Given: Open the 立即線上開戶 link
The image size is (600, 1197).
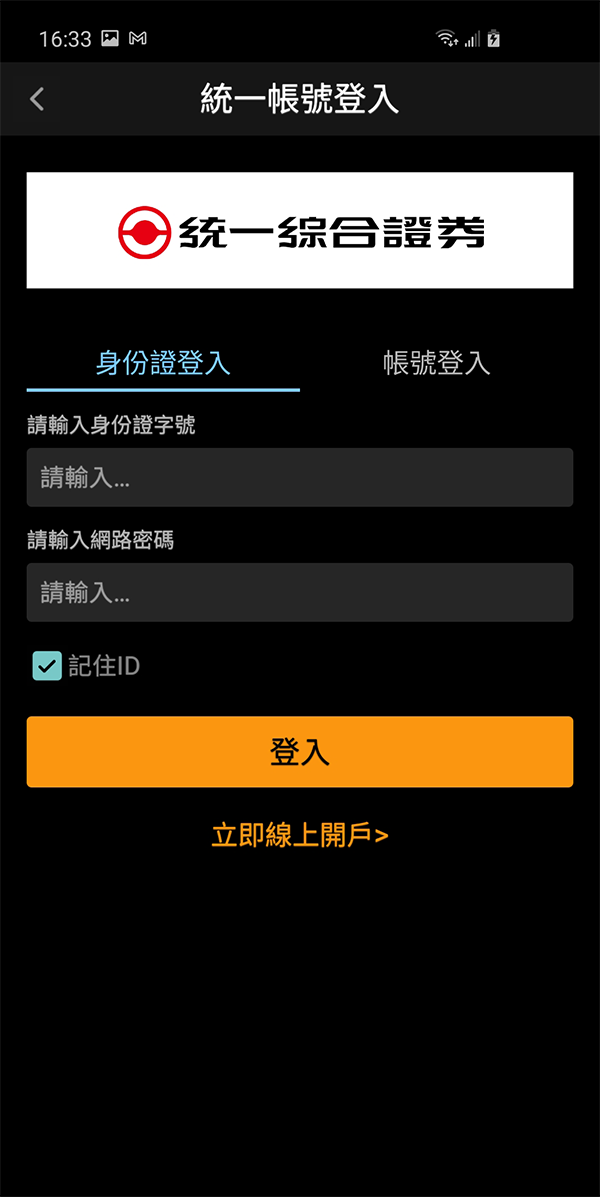Looking at the screenshot, I should point(300,836).
